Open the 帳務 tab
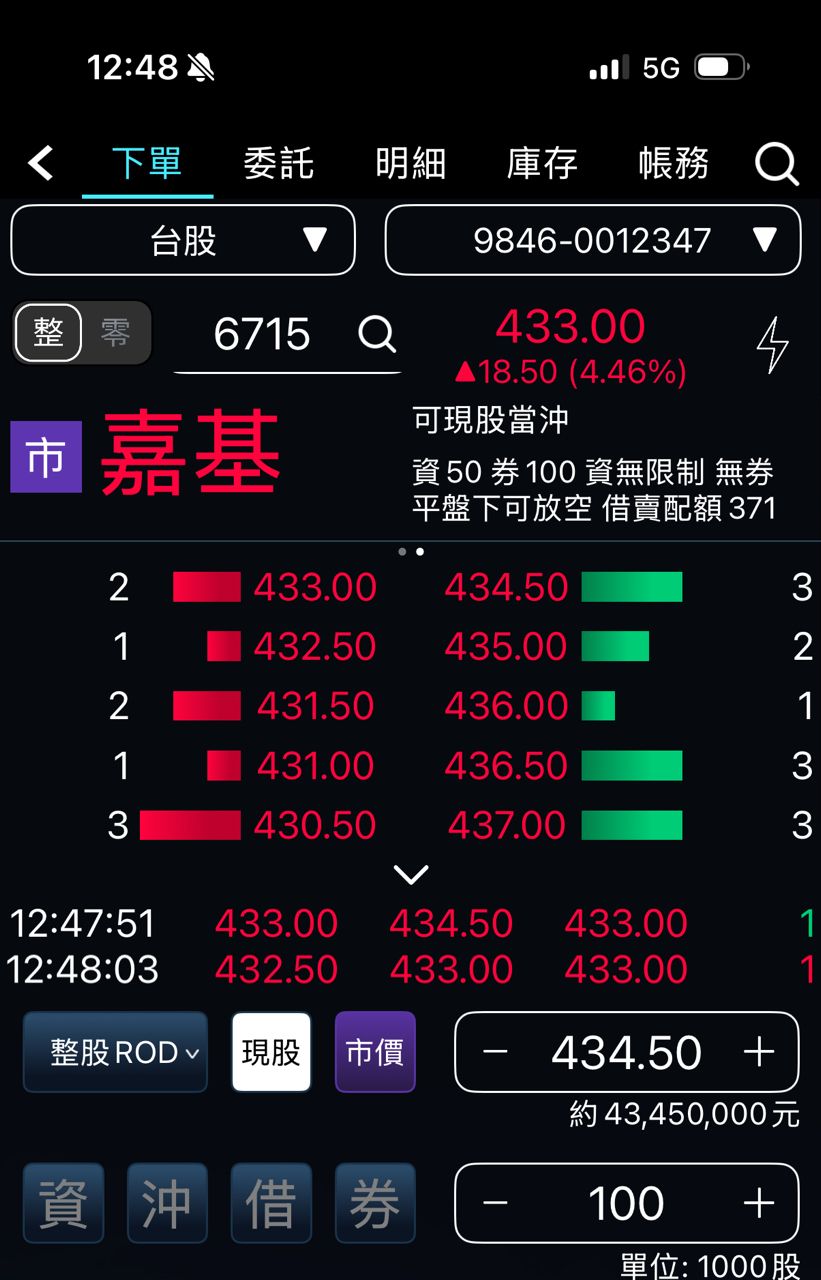Viewport: 821px width, 1280px height. [x=674, y=163]
